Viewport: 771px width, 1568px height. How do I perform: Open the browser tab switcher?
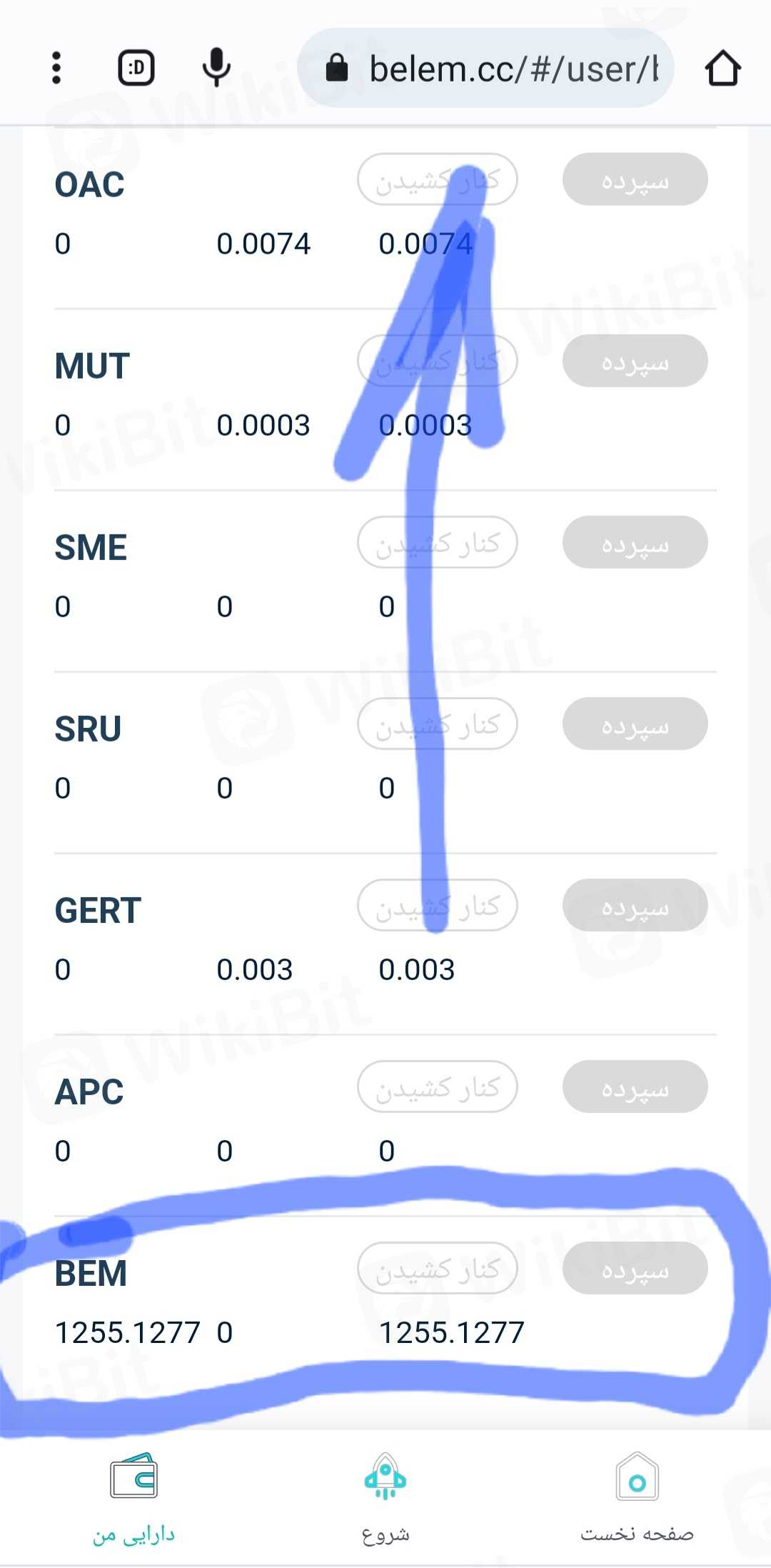pyautogui.click(x=136, y=68)
